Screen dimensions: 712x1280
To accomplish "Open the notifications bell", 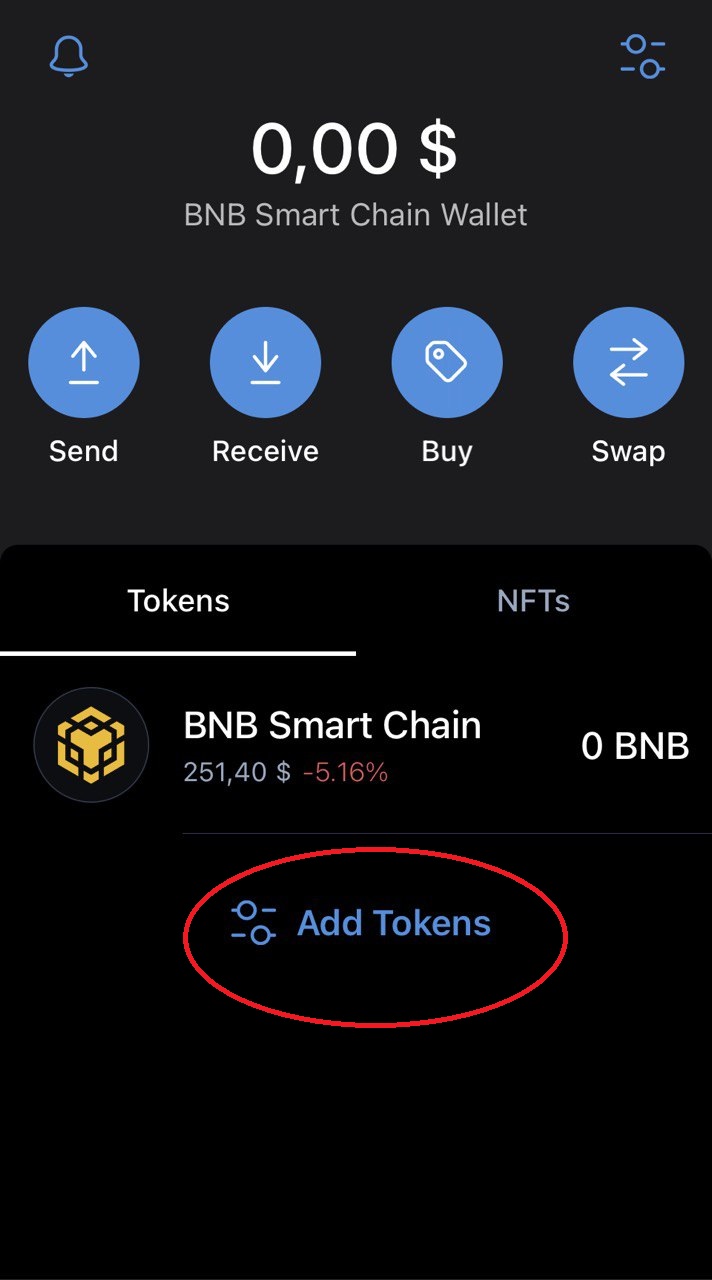I will 69,57.
